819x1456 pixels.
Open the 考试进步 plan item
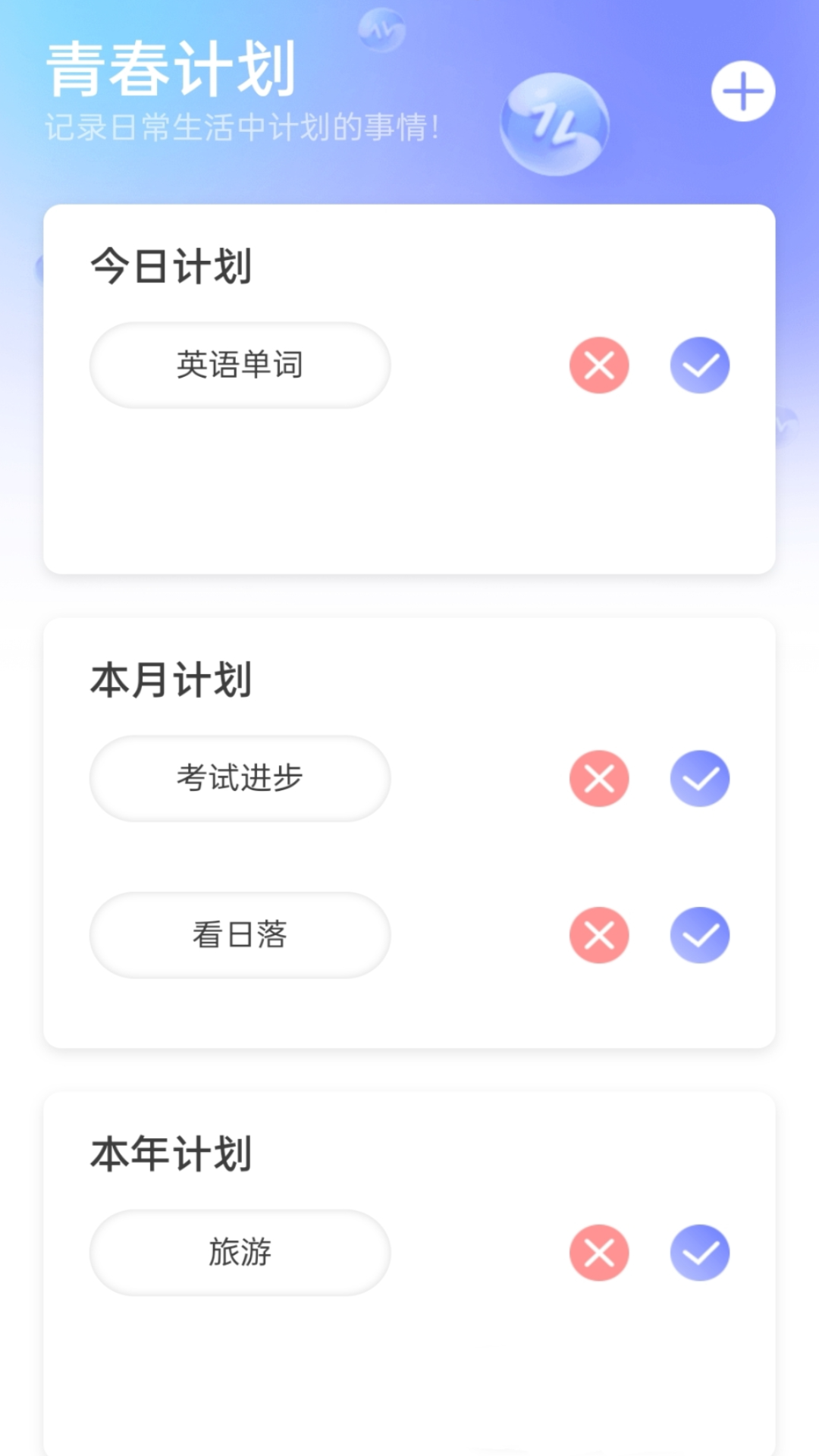[x=240, y=779]
